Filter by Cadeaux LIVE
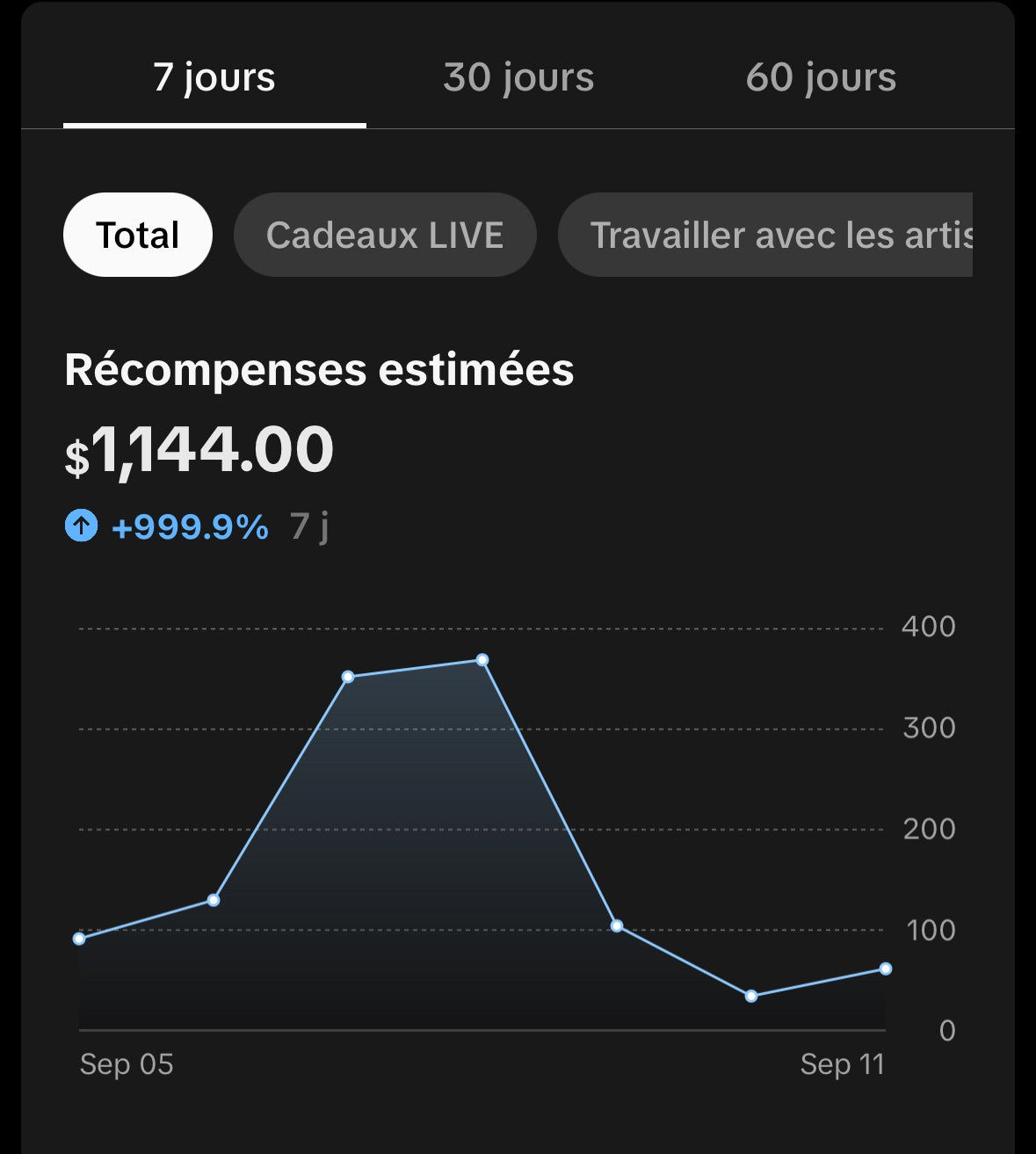1036x1154 pixels. [x=385, y=235]
